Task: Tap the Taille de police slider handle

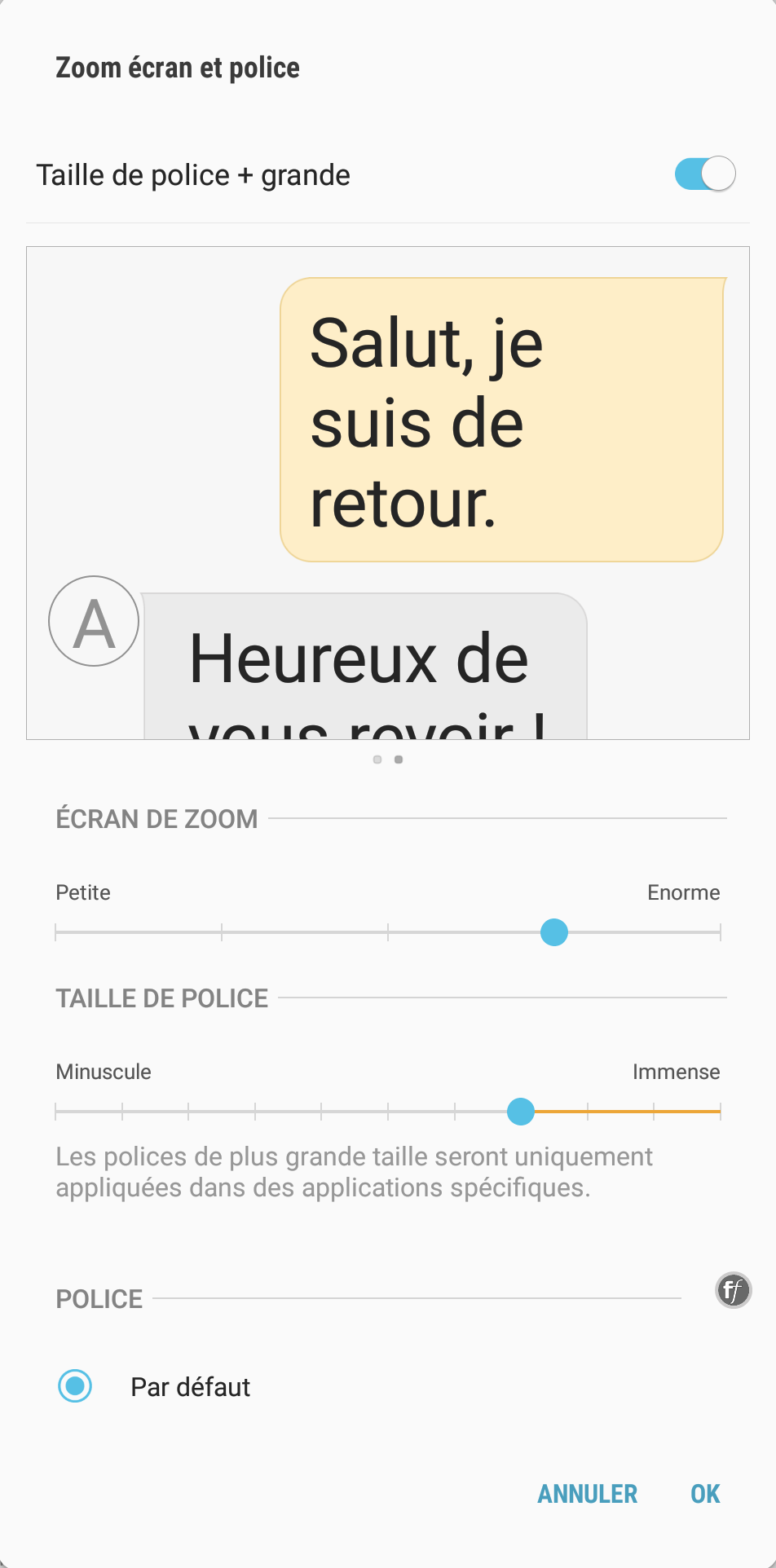Action: pos(521,1112)
